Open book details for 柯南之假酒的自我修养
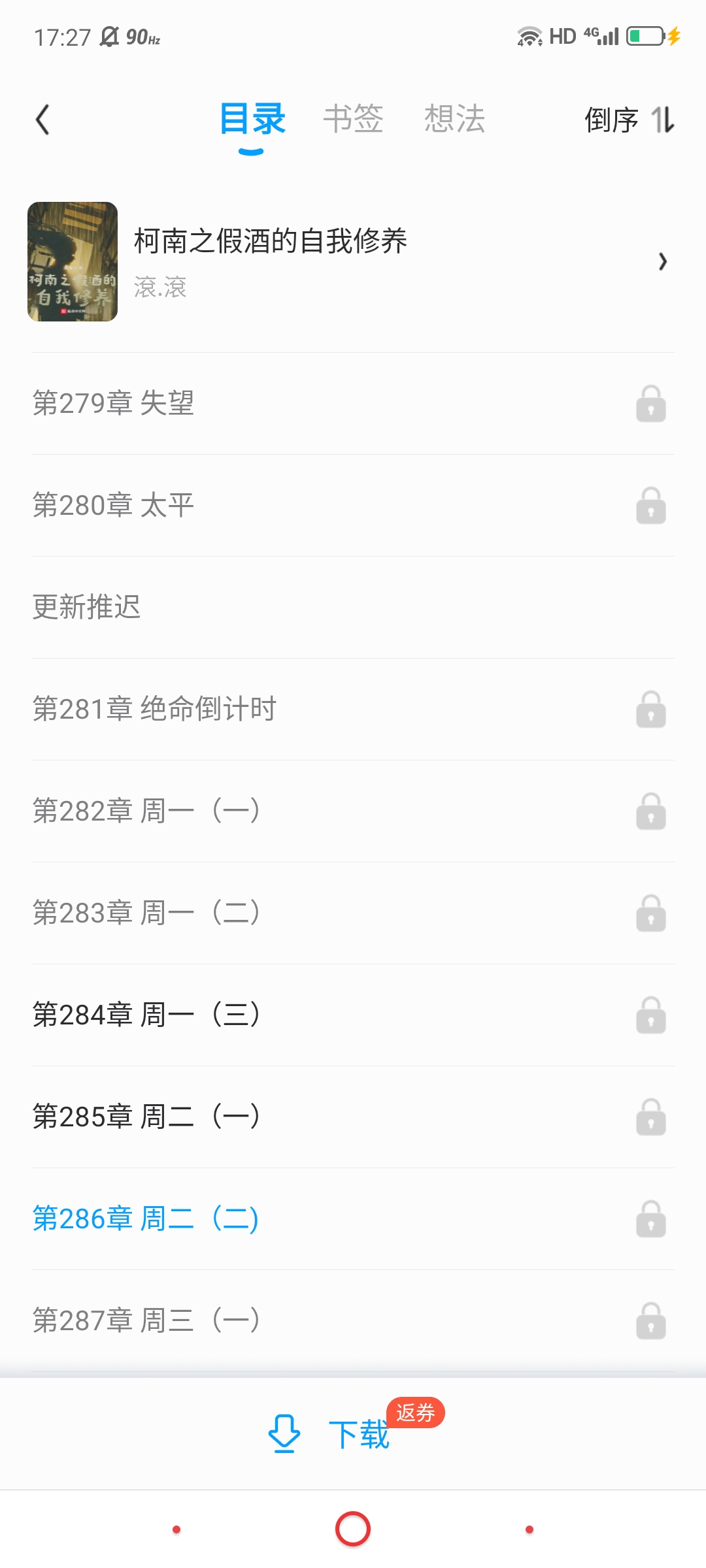This screenshot has width=706, height=1568. pos(353,261)
